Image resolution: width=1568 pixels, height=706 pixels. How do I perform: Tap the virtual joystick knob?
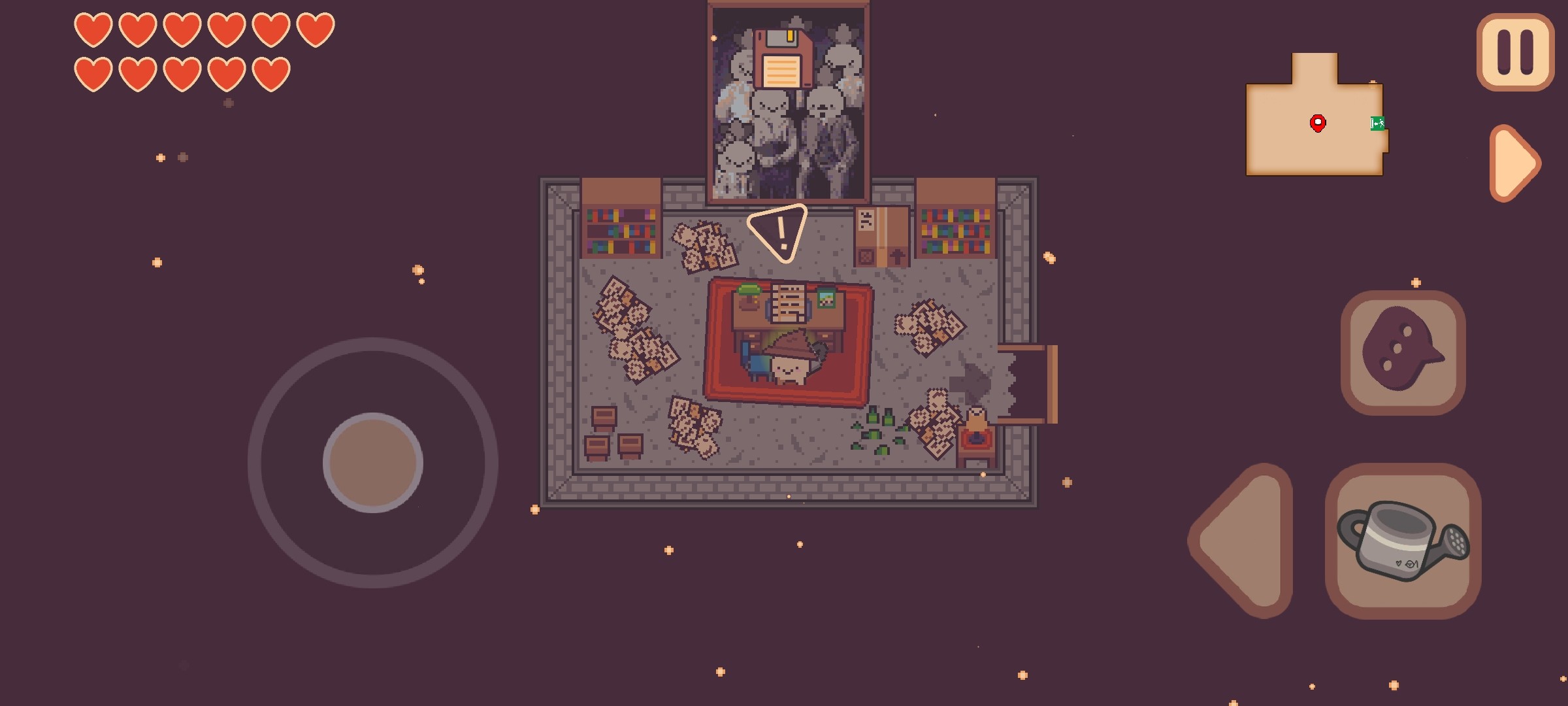373,463
